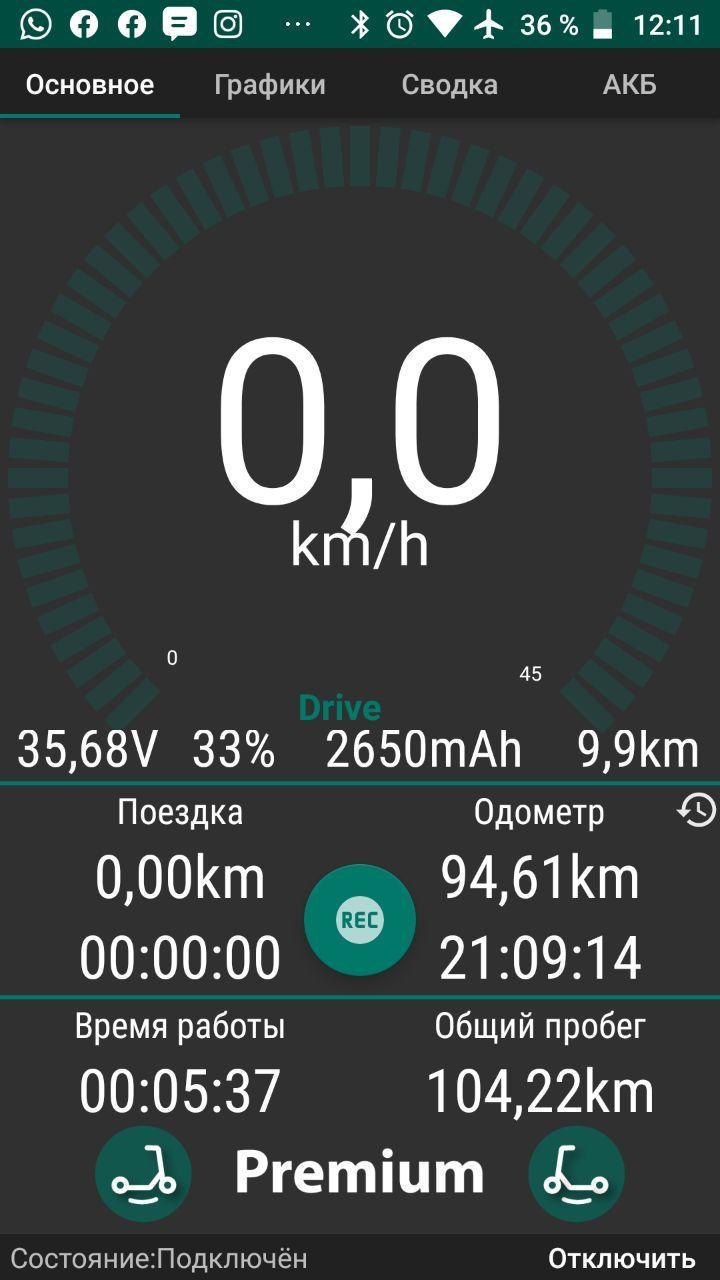The width and height of the screenshot is (720, 1280).
Task: Switch to the Графики tab
Action: 270,84
